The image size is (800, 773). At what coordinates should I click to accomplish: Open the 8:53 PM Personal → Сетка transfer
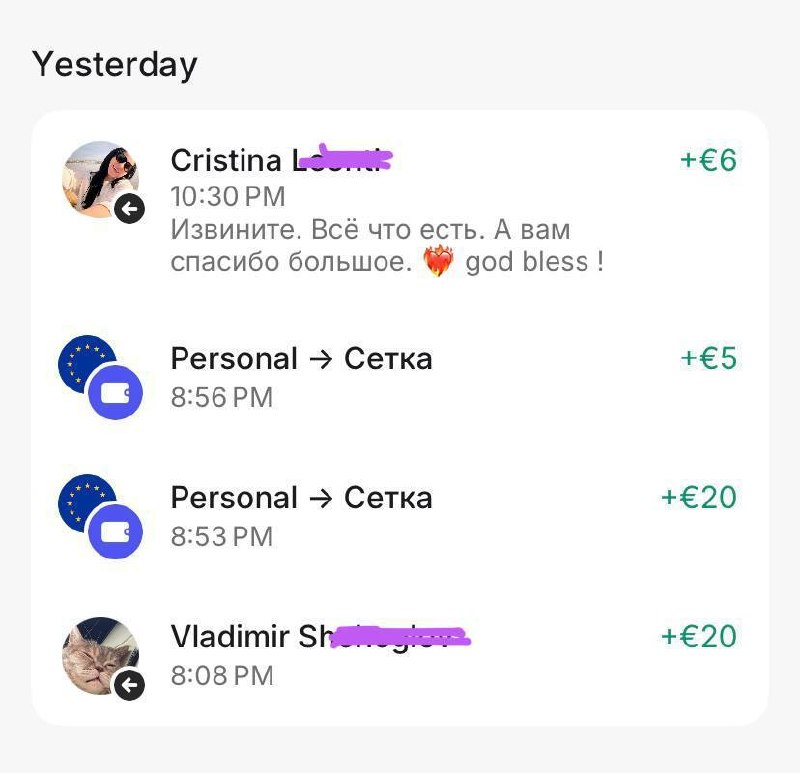[400, 516]
